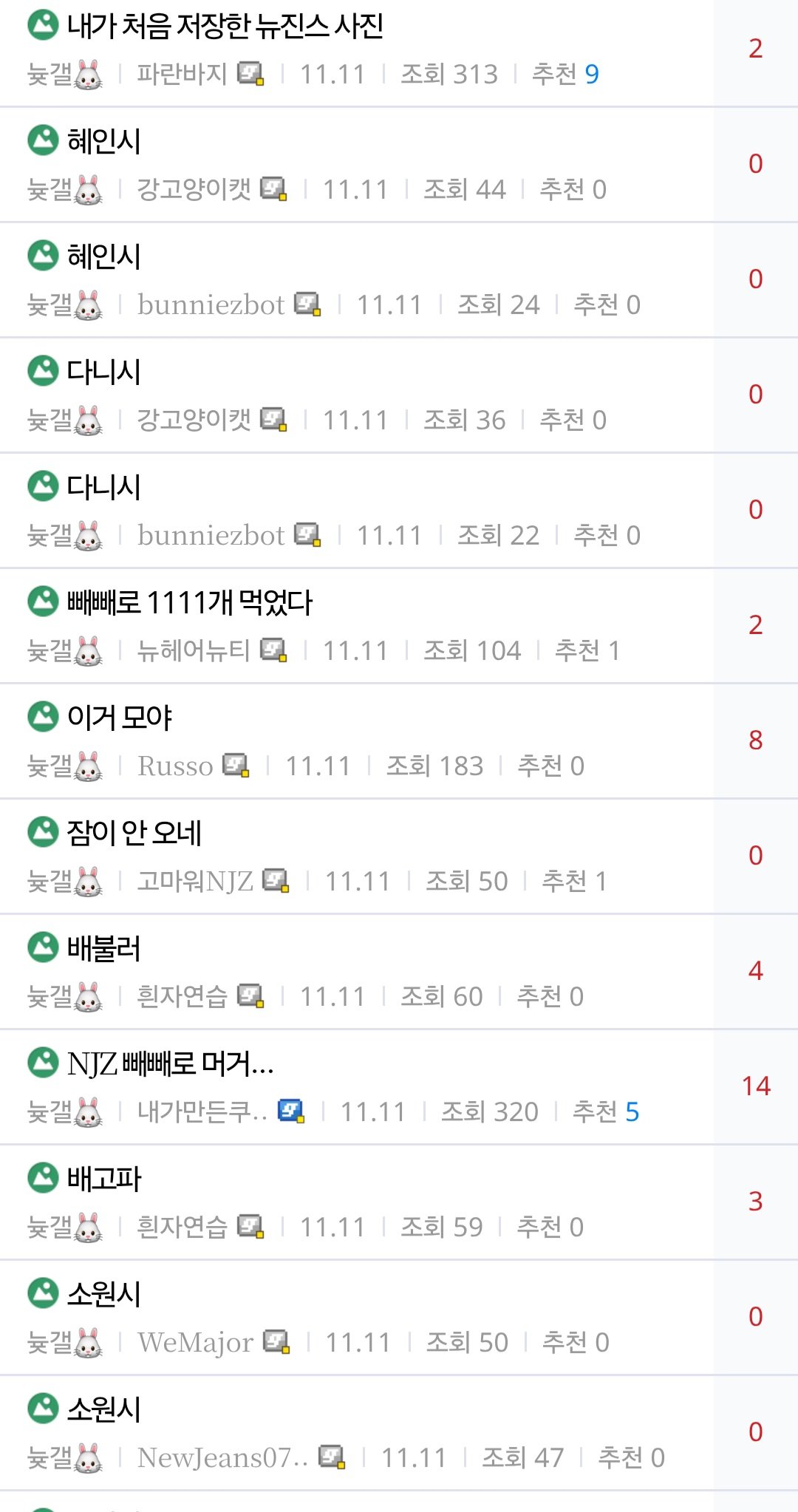View the 3 comments on '배고파'
Screen dimensions: 798x1512
pos(755,1202)
